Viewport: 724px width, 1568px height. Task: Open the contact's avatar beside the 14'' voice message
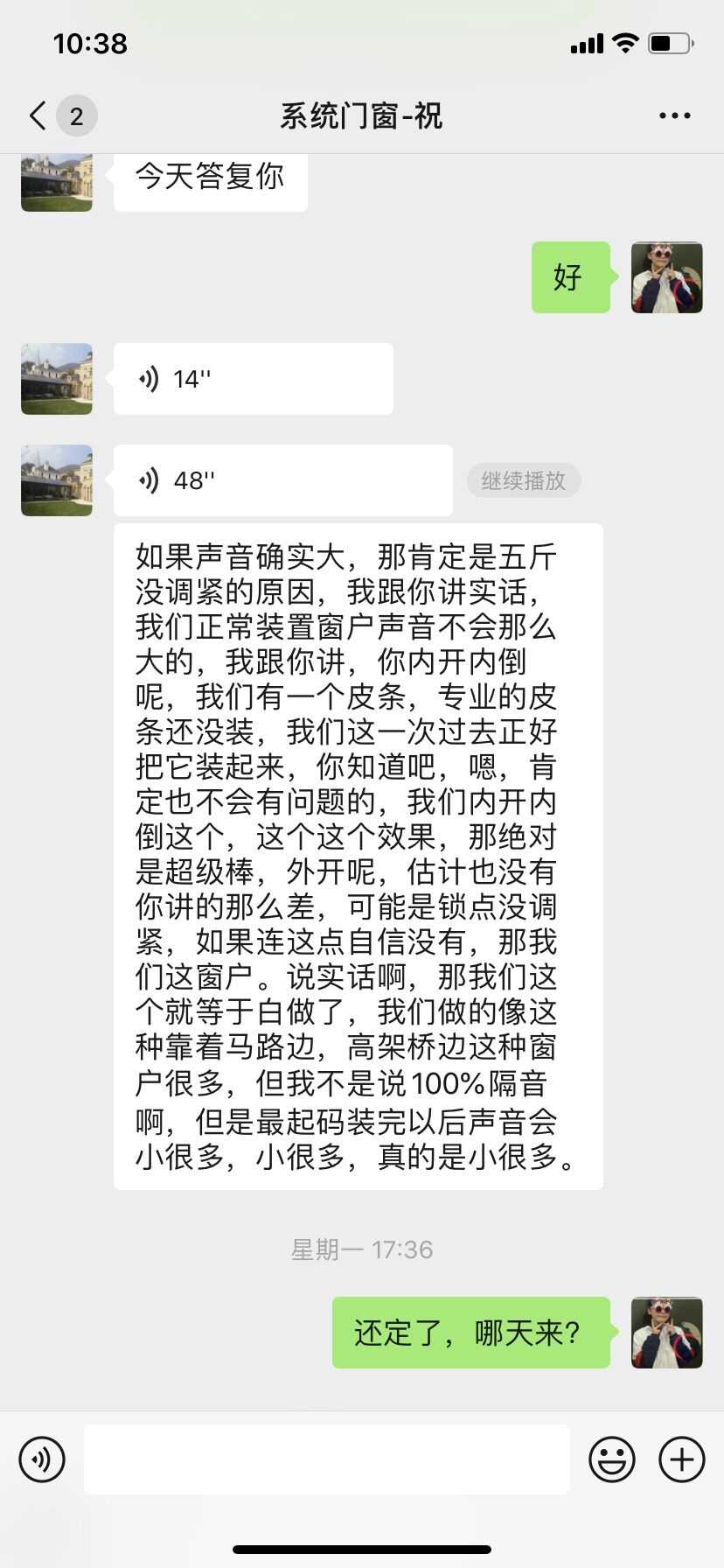pyautogui.click(x=57, y=379)
